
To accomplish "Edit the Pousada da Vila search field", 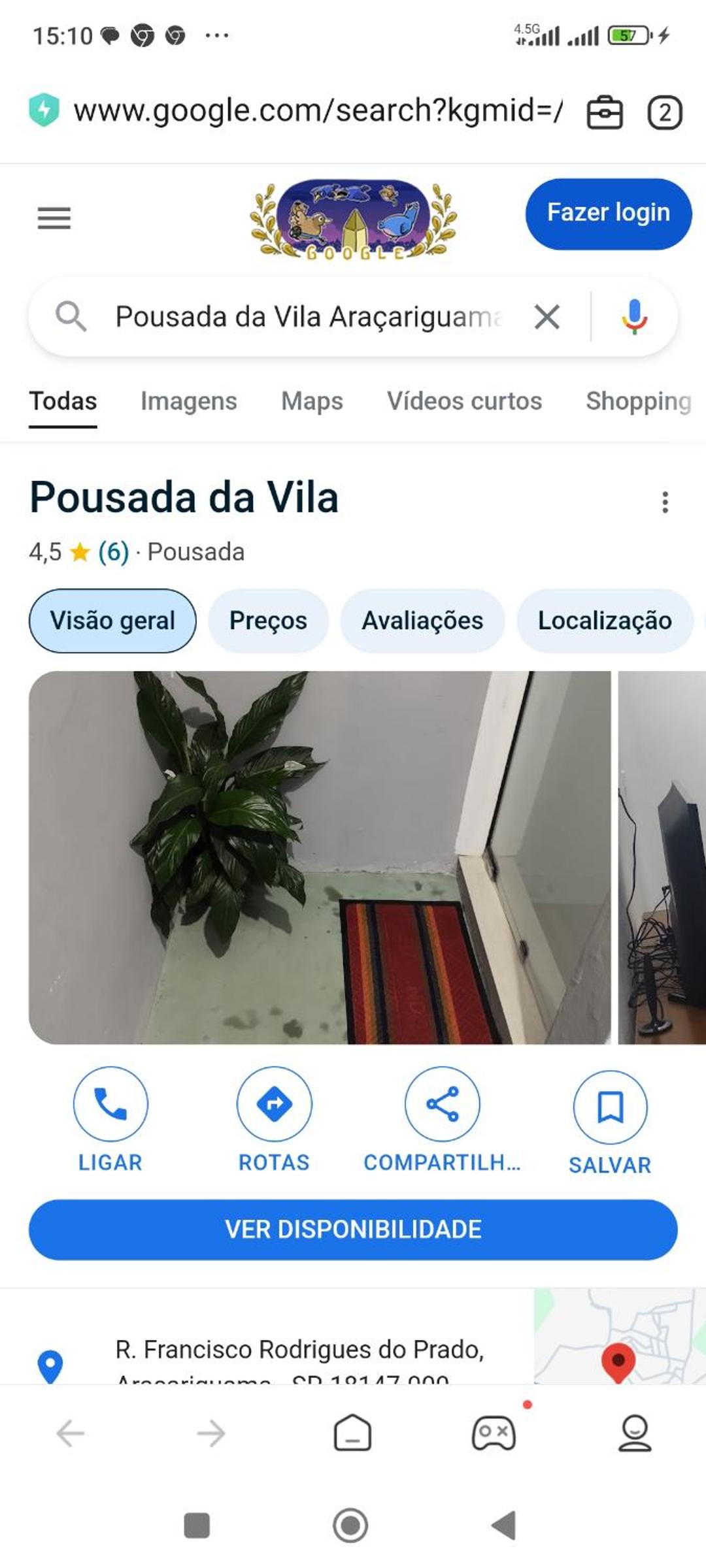I will (x=307, y=318).
